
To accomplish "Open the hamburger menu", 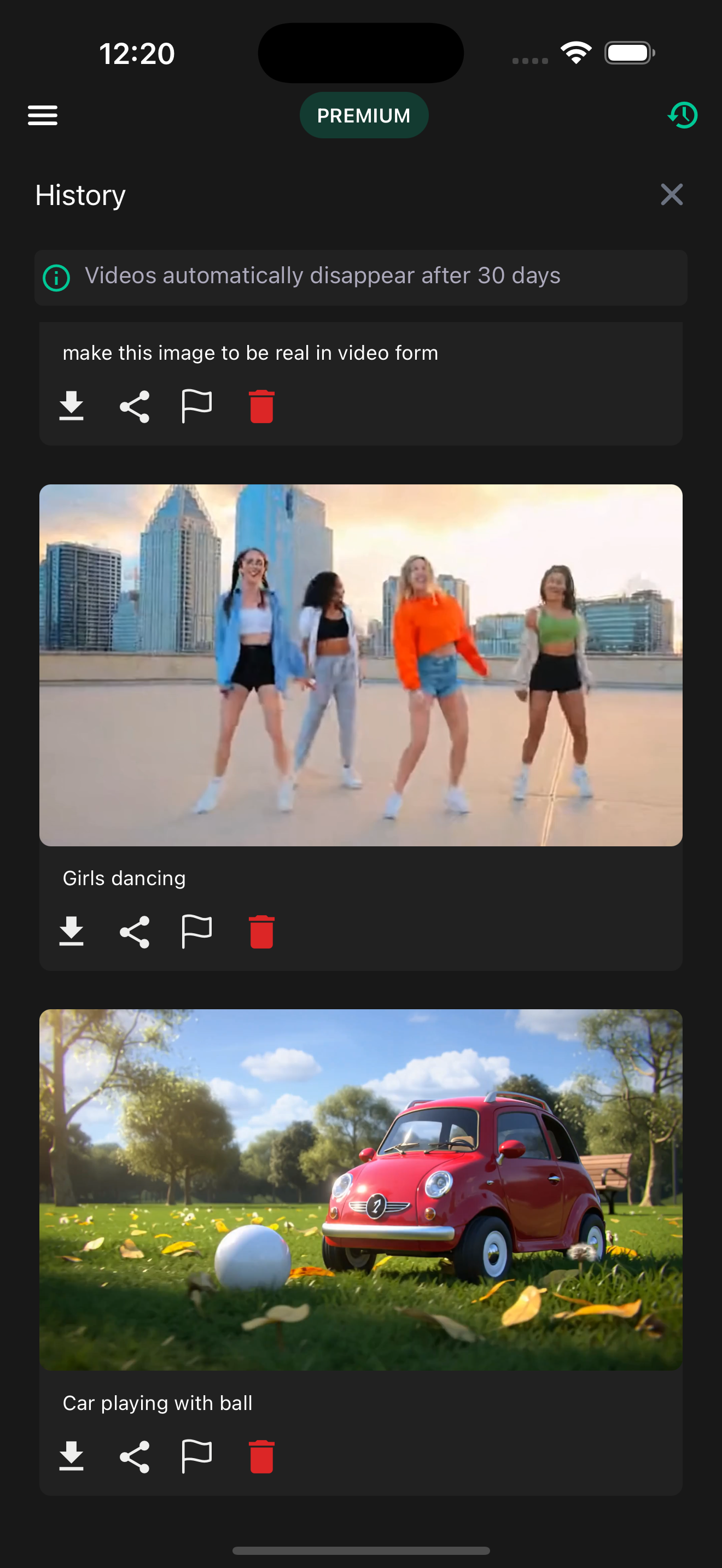I will [x=43, y=115].
